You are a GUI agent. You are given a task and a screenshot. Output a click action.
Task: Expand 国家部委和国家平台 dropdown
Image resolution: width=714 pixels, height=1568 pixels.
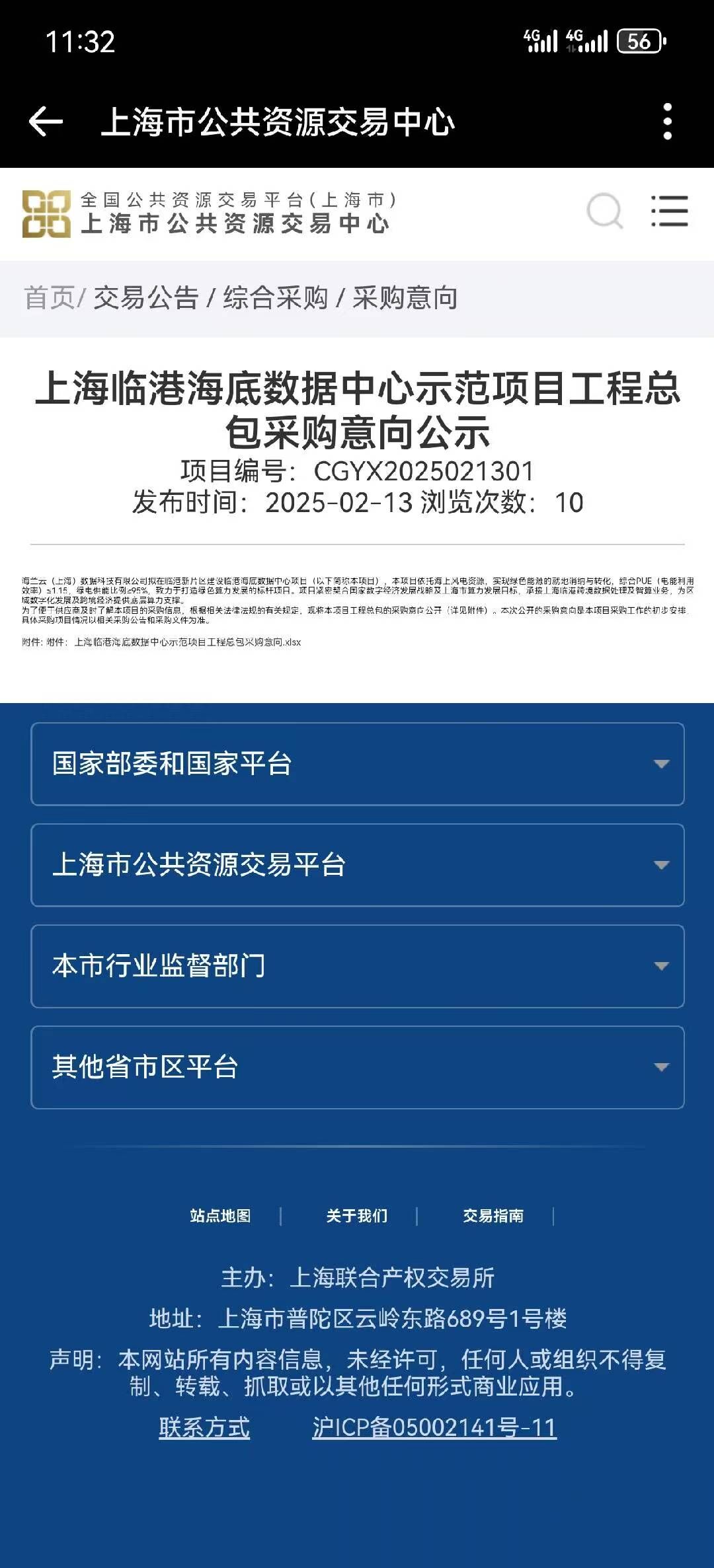click(x=357, y=764)
